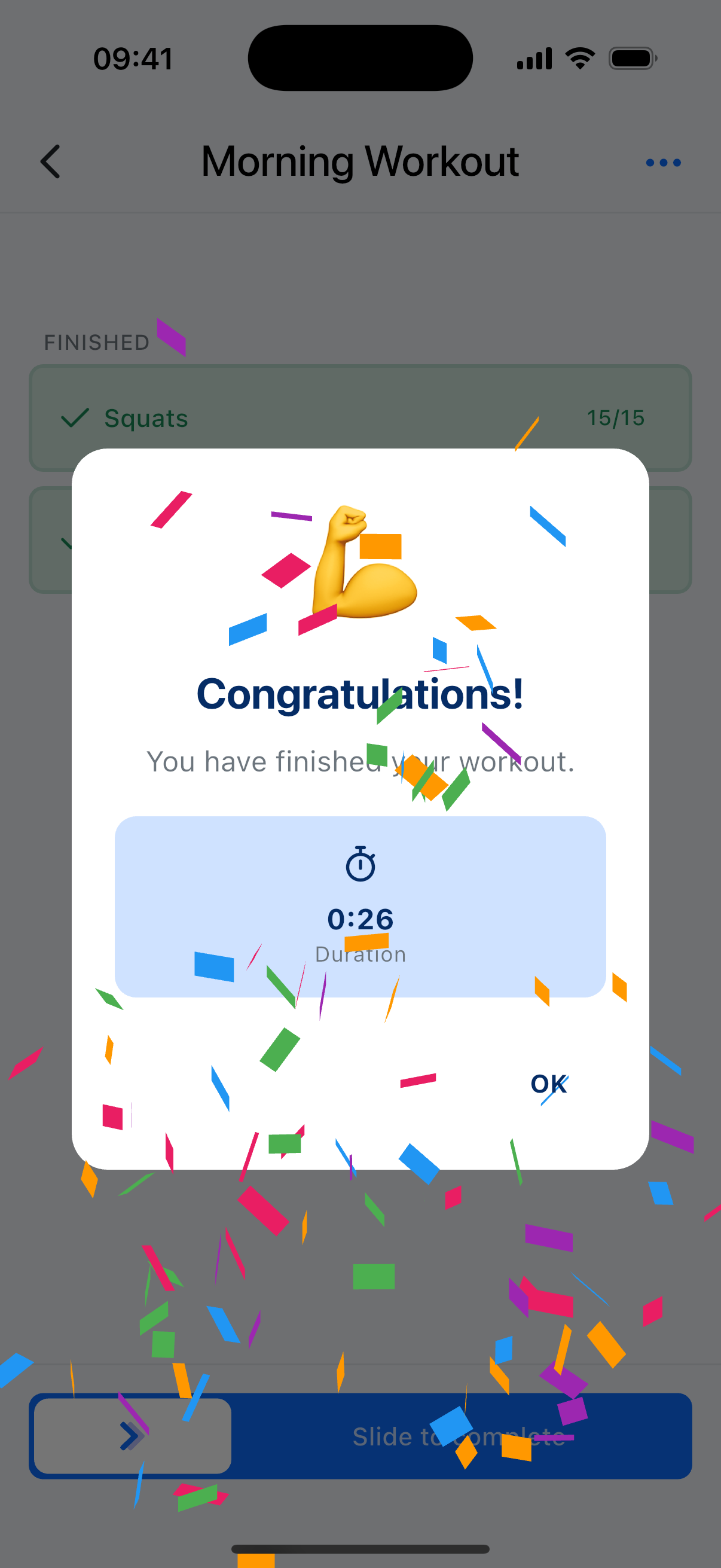Tap the cellular signal bars
Screen dimensions: 721x1568
[x=533, y=57]
